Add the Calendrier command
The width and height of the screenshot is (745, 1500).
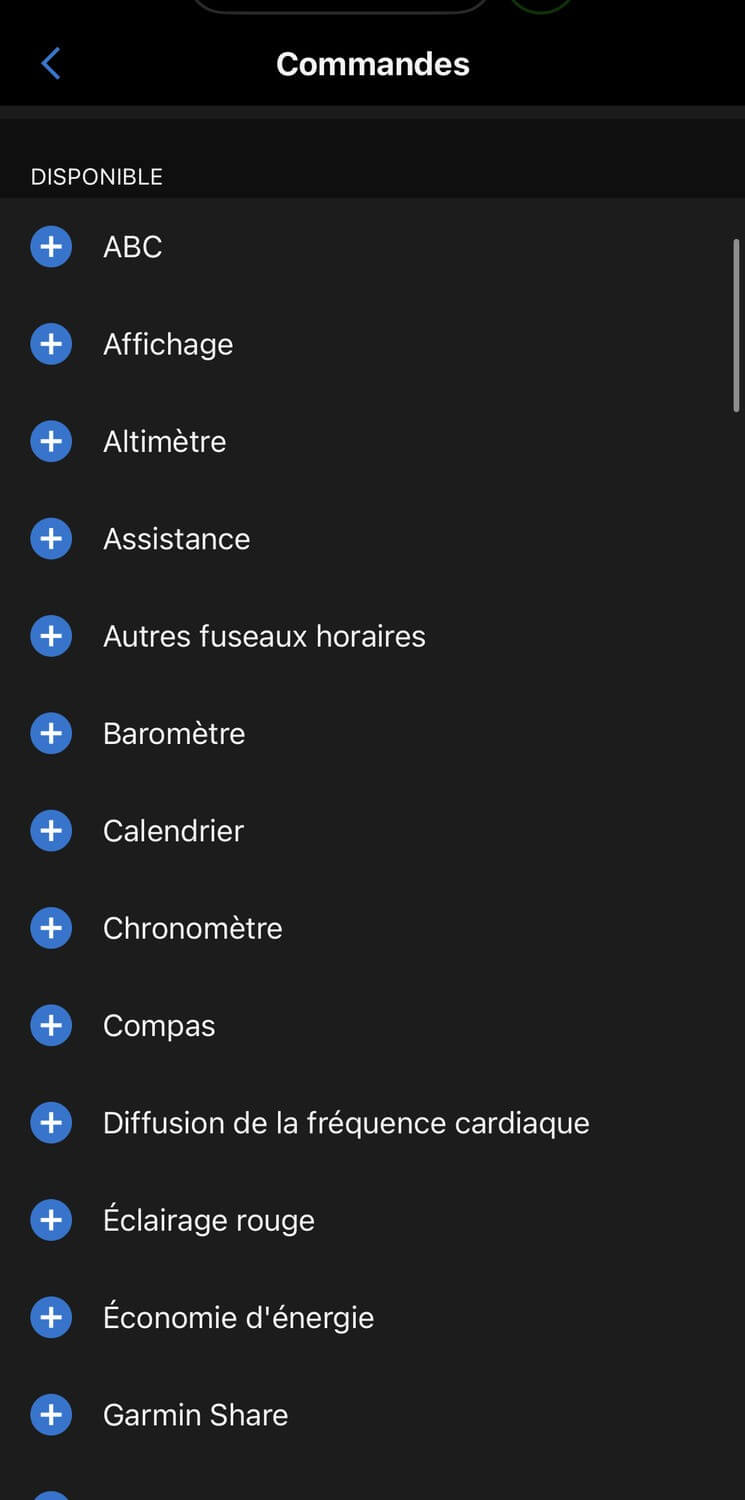51,831
